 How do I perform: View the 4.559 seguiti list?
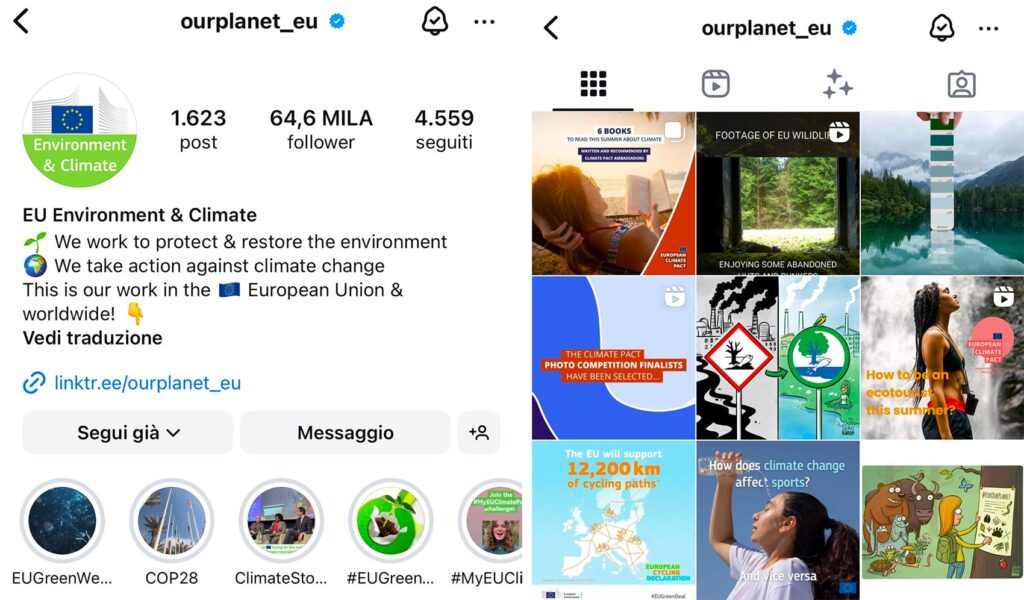(x=444, y=129)
